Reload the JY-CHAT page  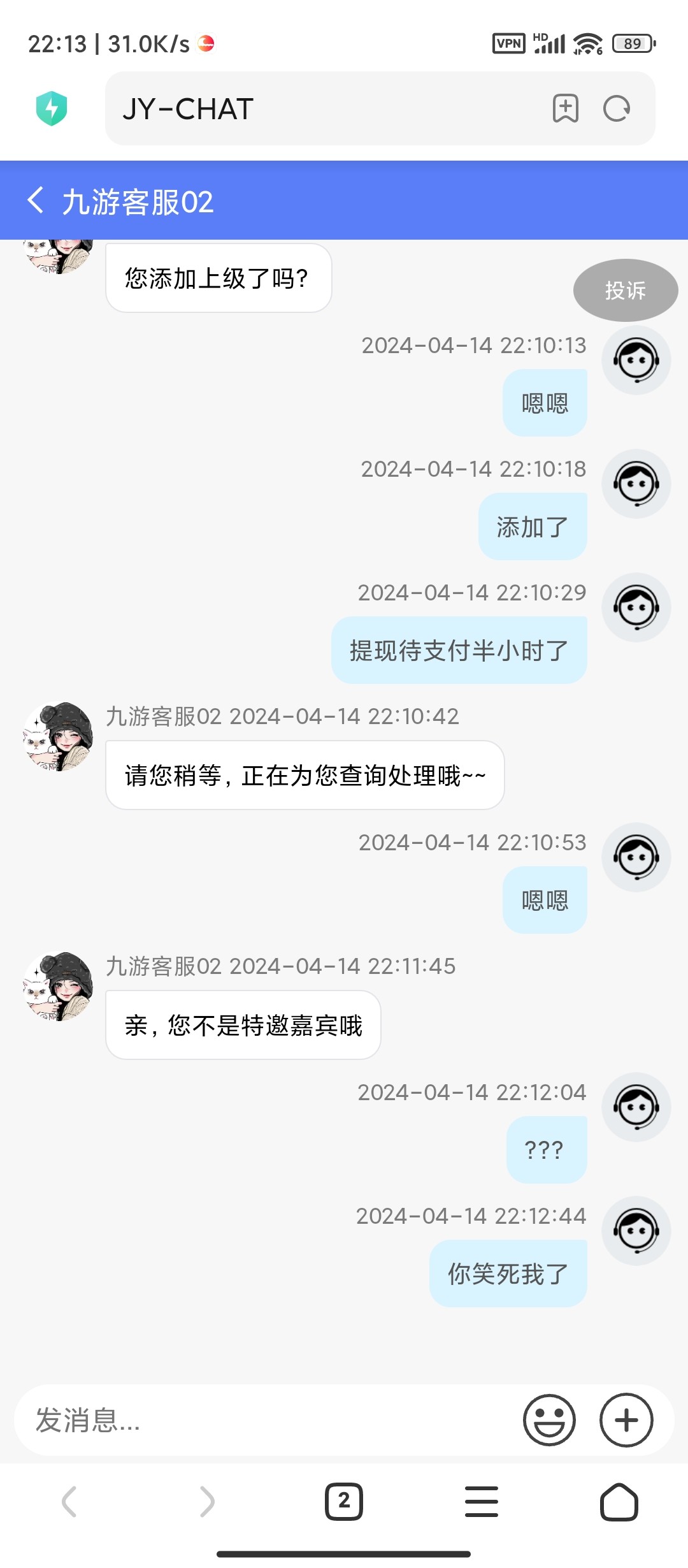[617, 109]
